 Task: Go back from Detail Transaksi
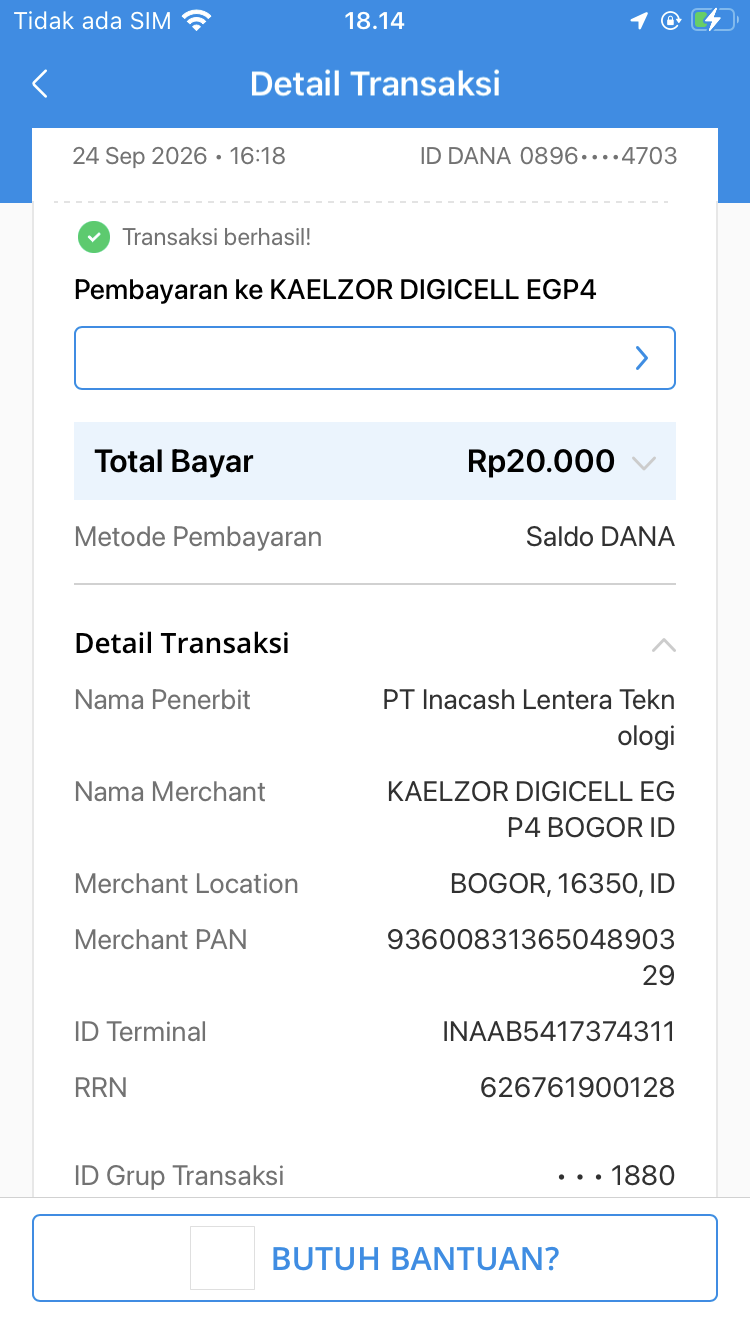click(x=40, y=84)
